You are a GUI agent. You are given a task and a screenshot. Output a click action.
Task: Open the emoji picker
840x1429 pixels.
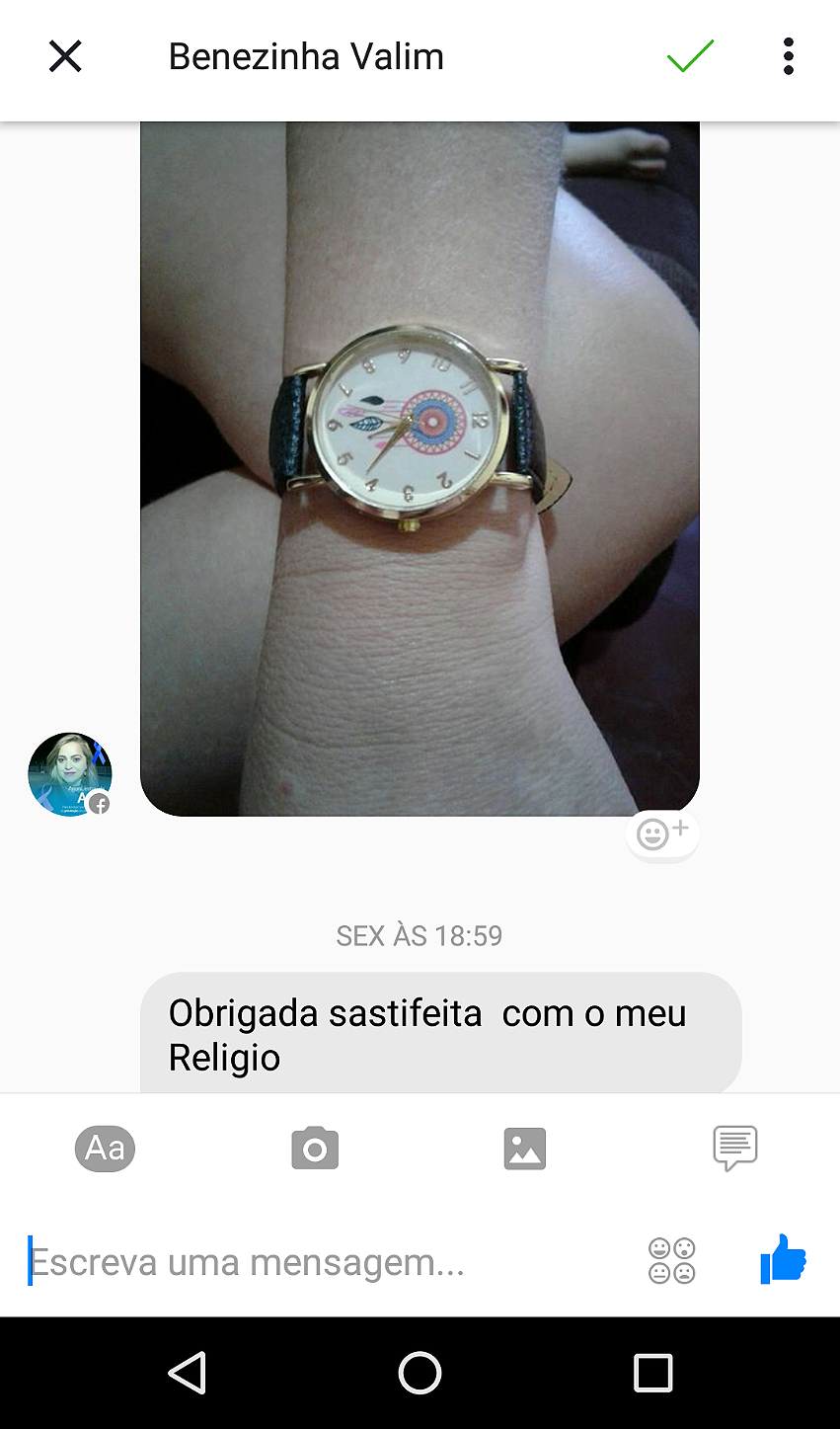click(x=671, y=1261)
